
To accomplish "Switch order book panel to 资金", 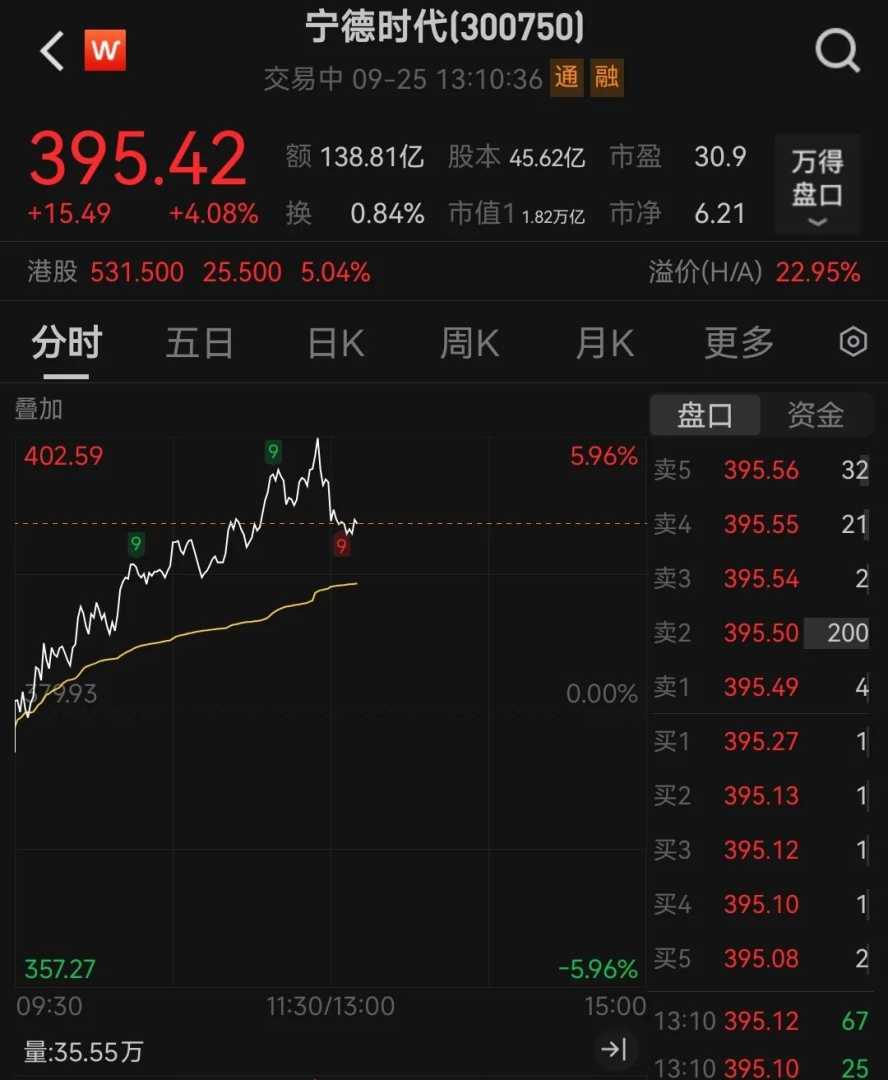I will pyautogui.click(x=815, y=415).
